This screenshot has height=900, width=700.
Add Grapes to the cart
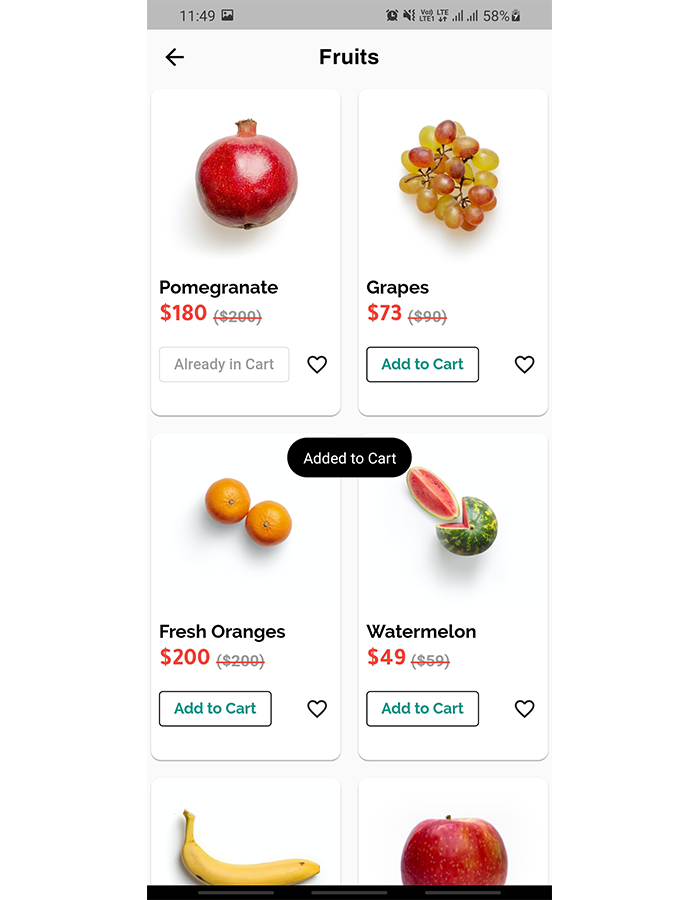[x=422, y=364]
